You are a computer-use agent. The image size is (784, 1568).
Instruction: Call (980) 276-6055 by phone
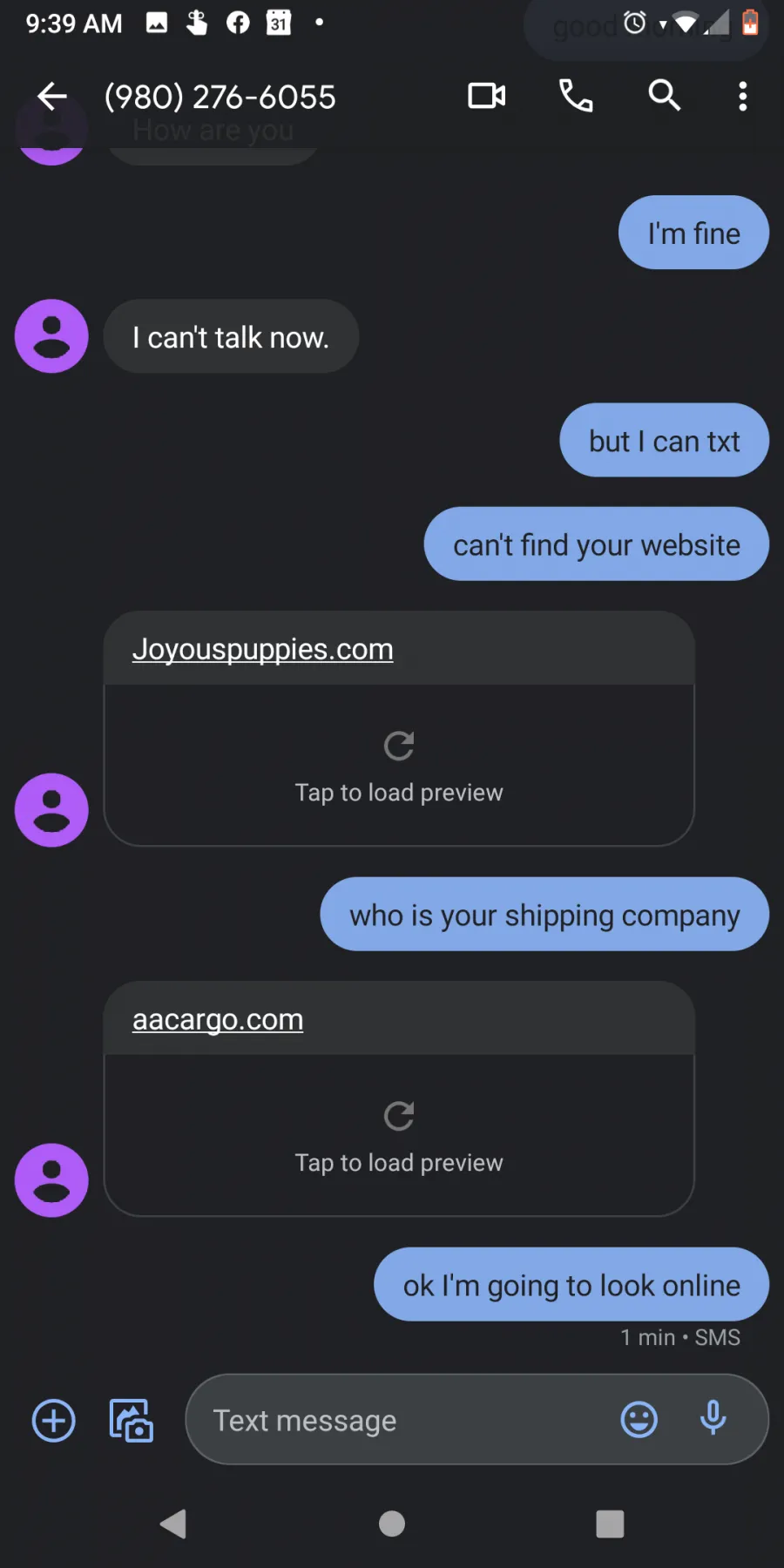pyautogui.click(x=576, y=96)
